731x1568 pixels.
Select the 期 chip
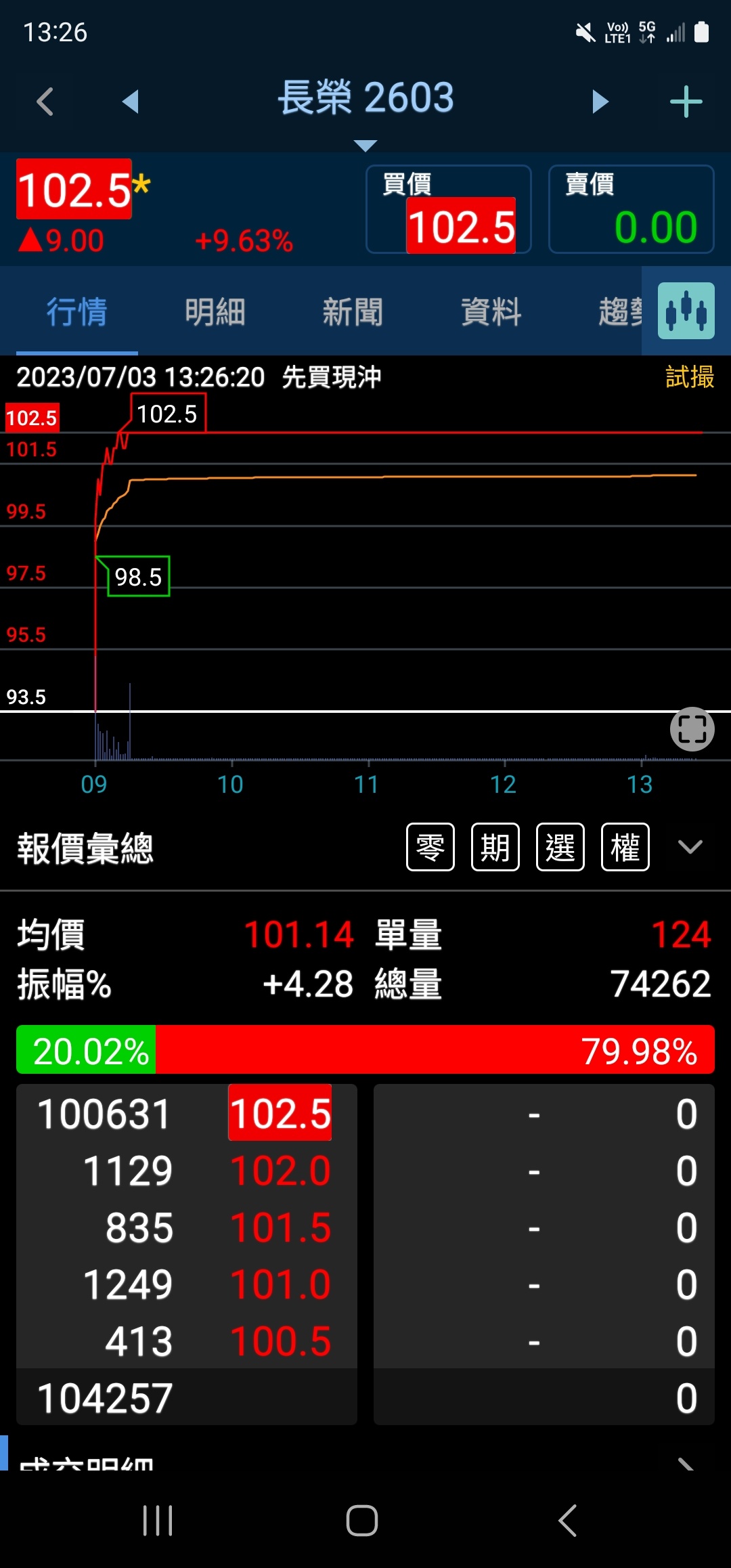pyautogui.click(x=495, y=847)
